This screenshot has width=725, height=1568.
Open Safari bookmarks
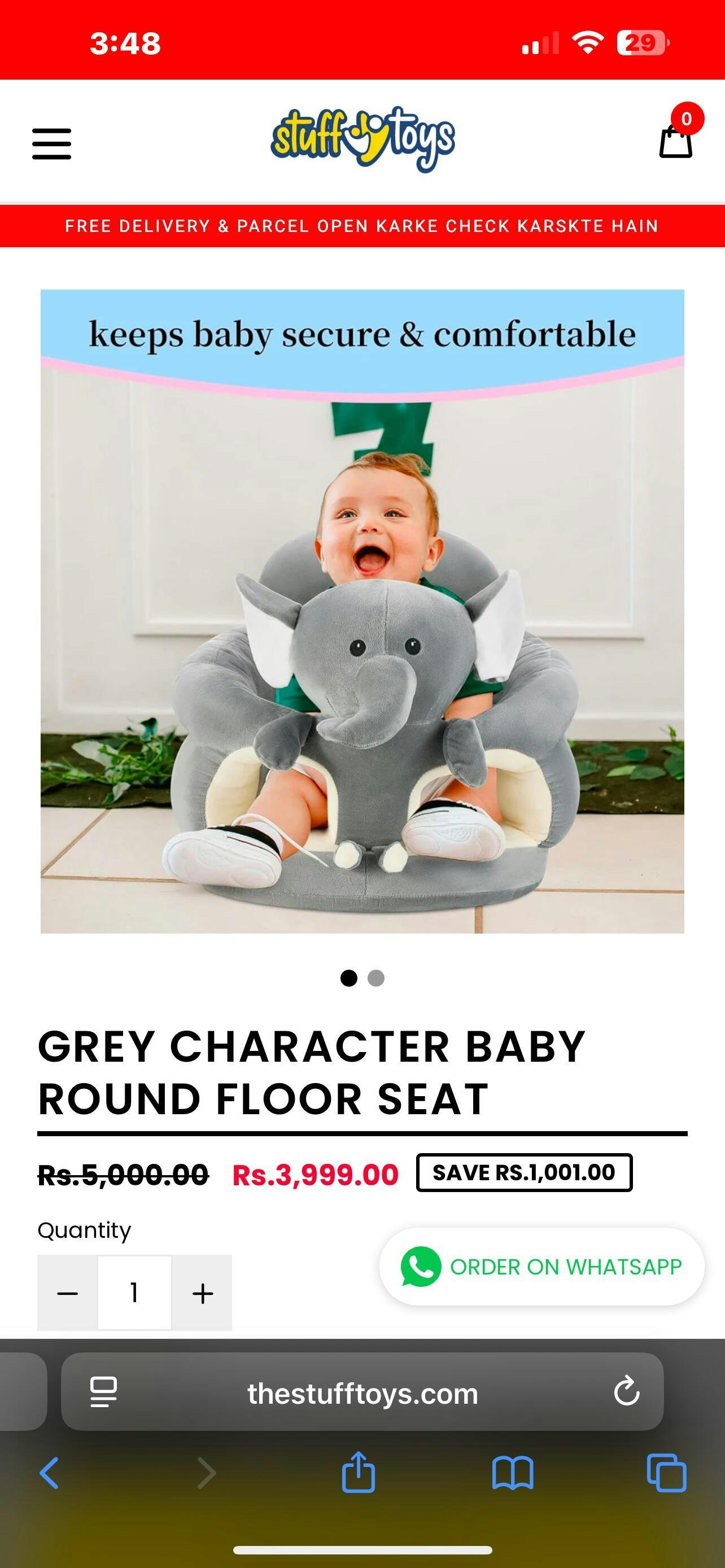click(x=513, y=1473)
